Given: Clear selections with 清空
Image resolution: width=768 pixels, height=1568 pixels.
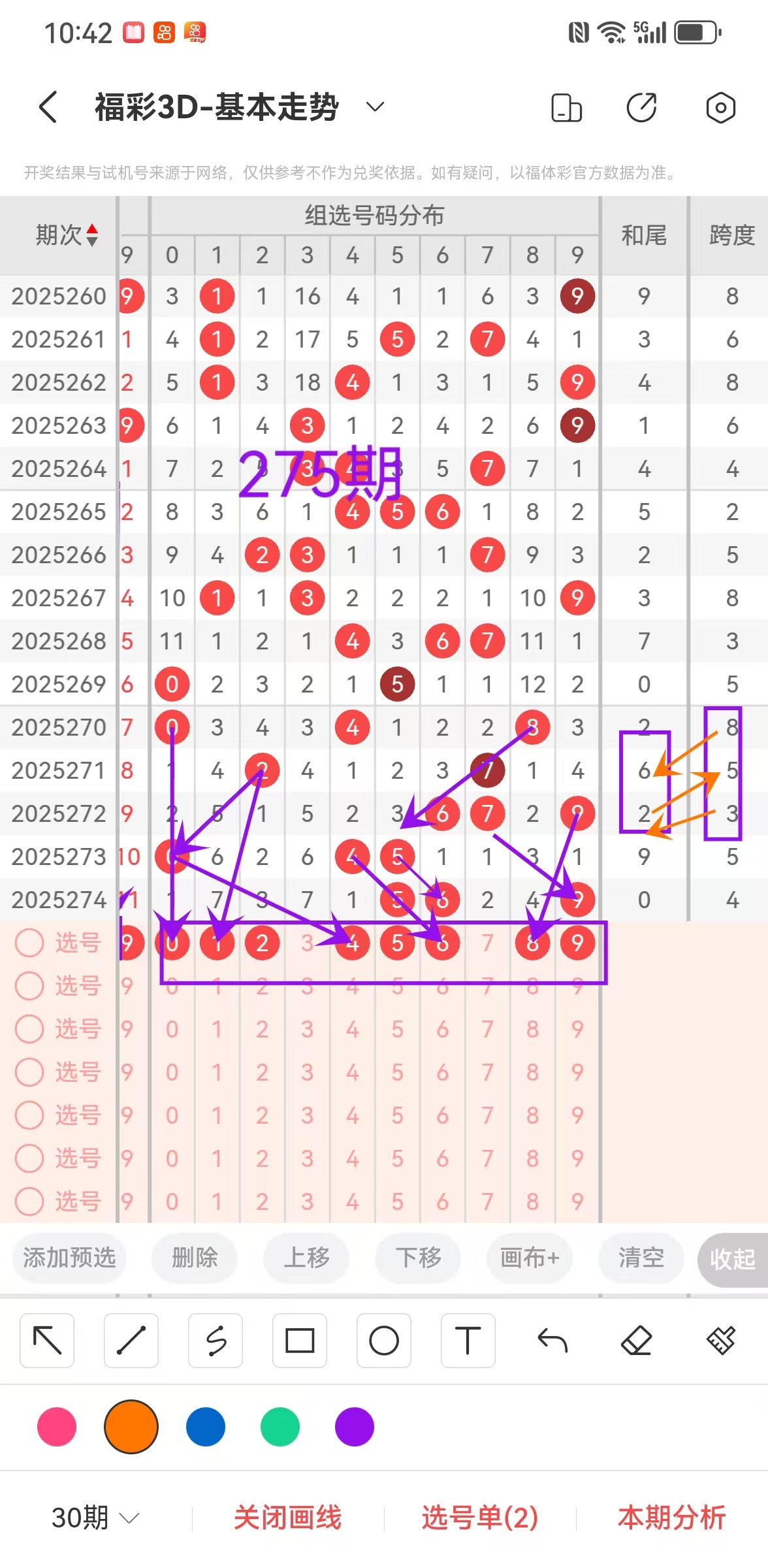Looking at the screenshot, I should click(x=641, y=1258).
